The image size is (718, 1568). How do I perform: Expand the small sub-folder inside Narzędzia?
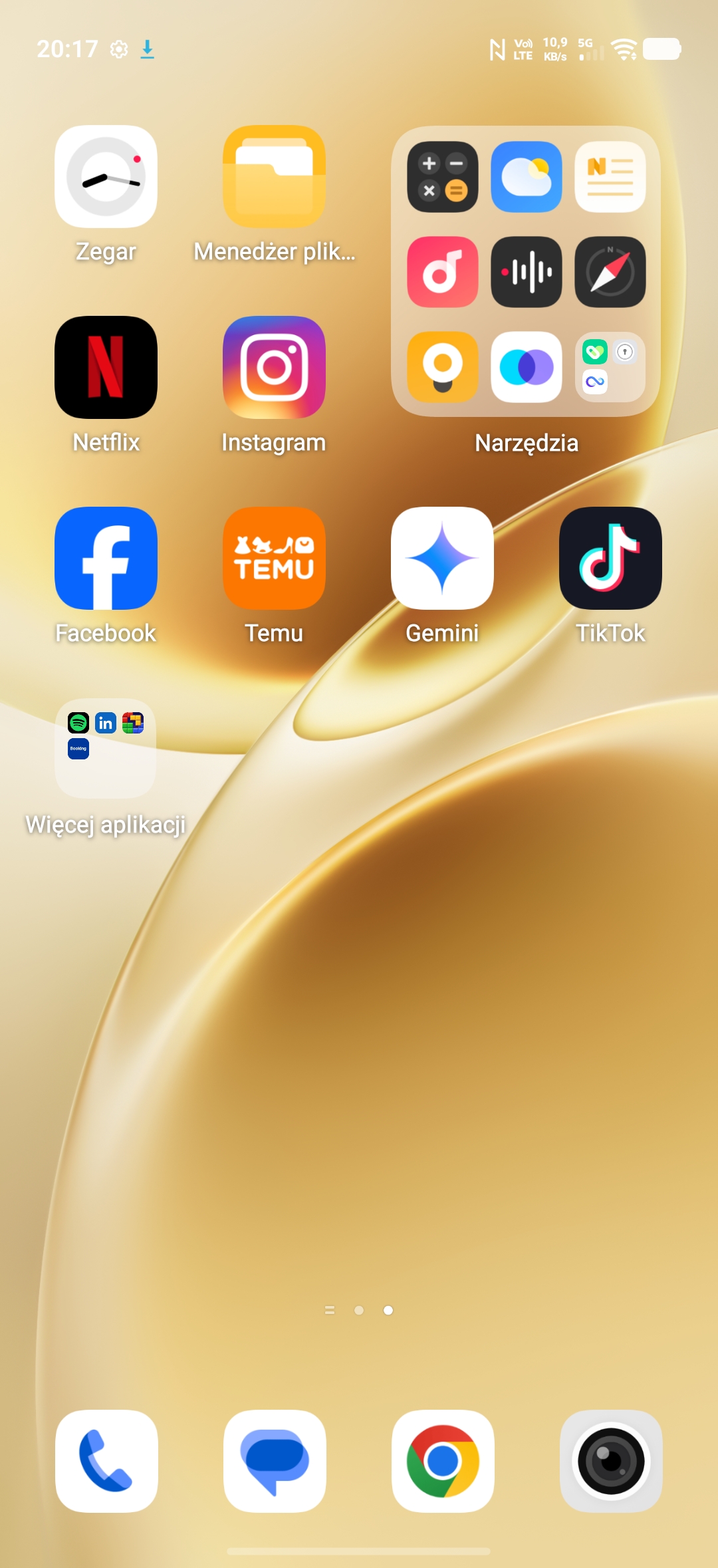pyautogui.click(x=610, y=367)
